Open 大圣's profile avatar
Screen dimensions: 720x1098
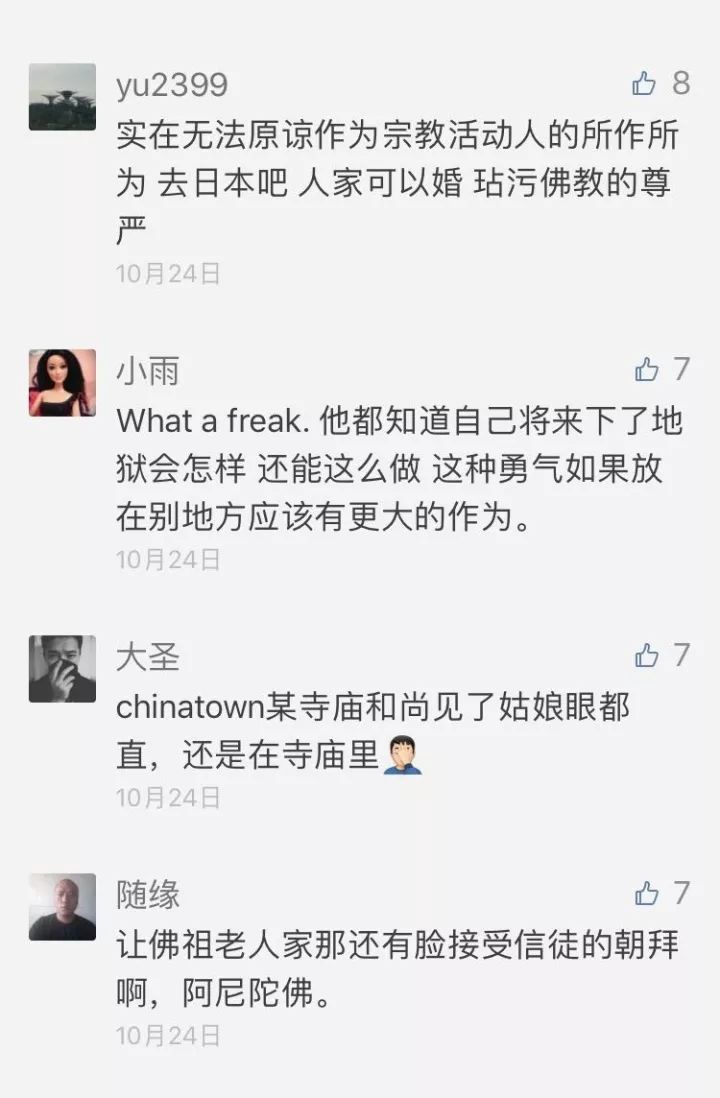pyautogui.click(x=62, y=669)
